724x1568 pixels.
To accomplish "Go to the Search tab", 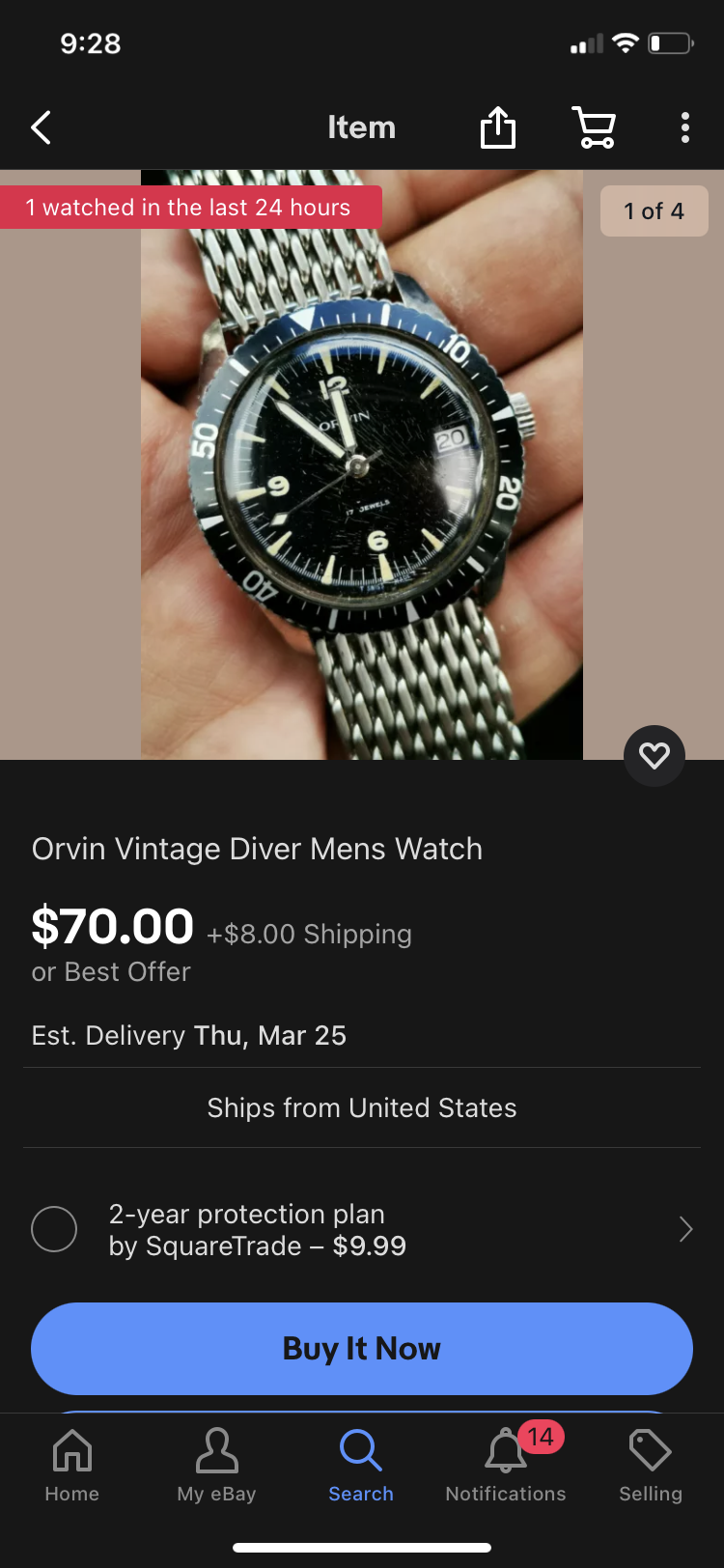I will tap(361, 1466).
